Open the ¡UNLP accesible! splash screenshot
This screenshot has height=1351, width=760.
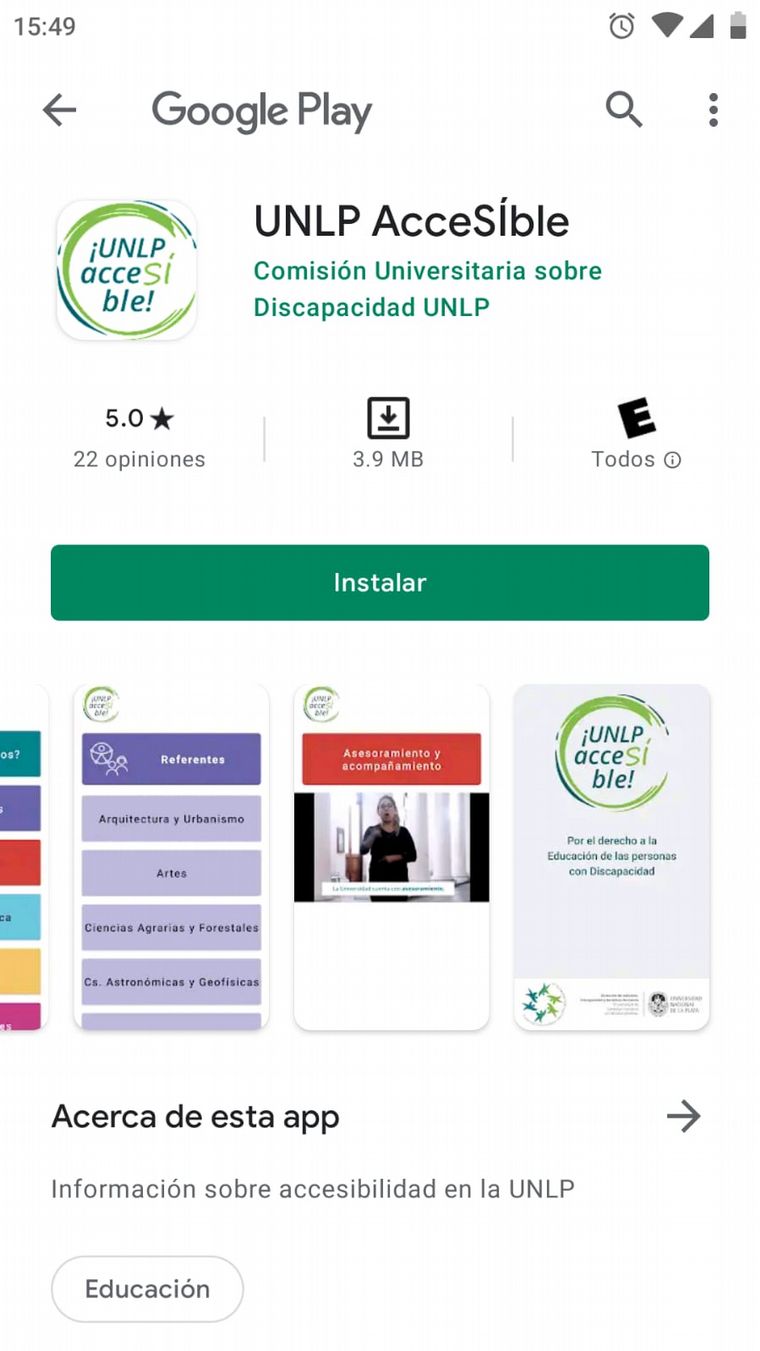611,857
